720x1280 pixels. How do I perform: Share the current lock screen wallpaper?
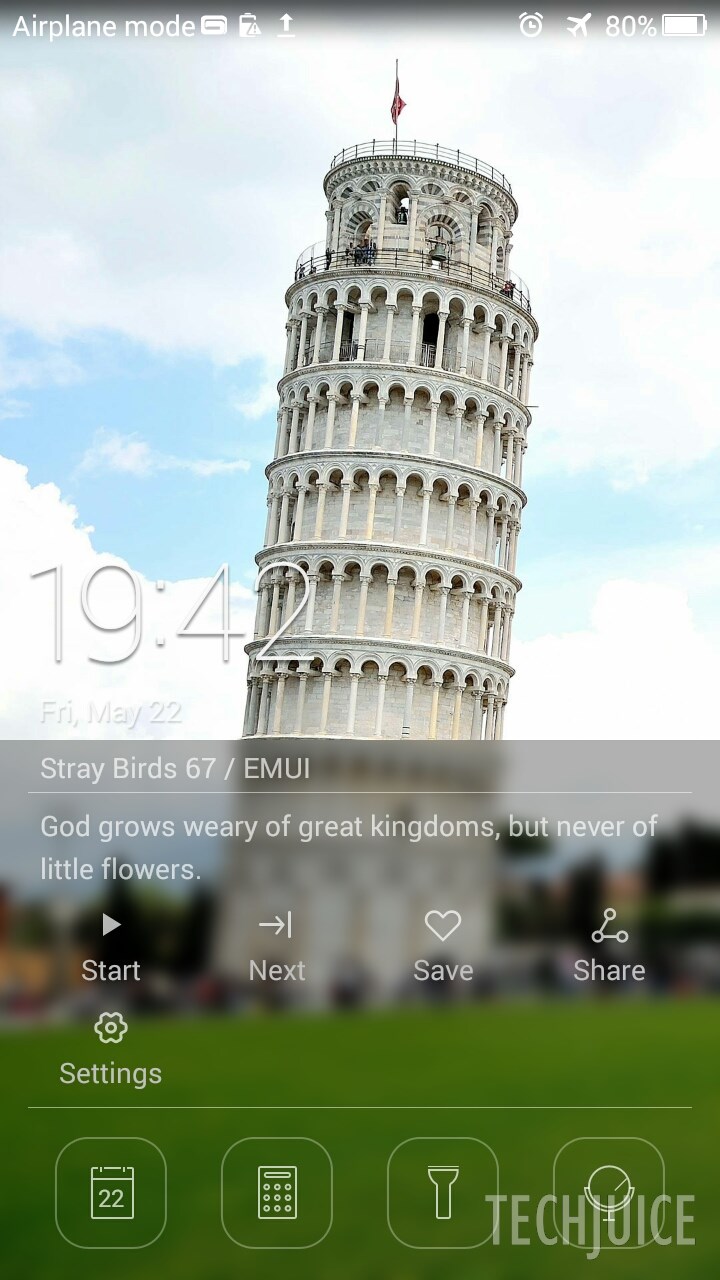[609, 946]
